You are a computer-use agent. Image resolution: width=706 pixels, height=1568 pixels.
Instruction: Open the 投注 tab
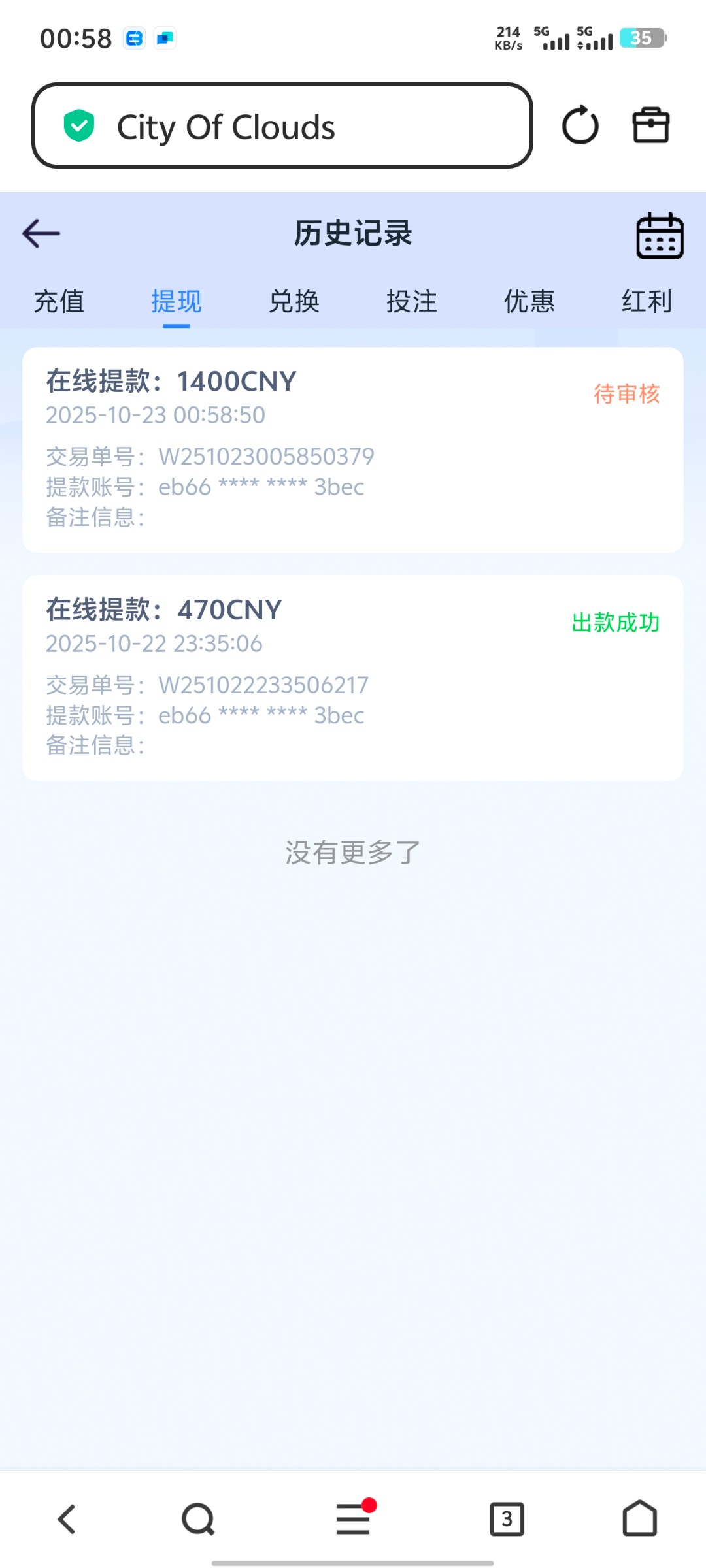pyautogui.click(x=411, y=302)
